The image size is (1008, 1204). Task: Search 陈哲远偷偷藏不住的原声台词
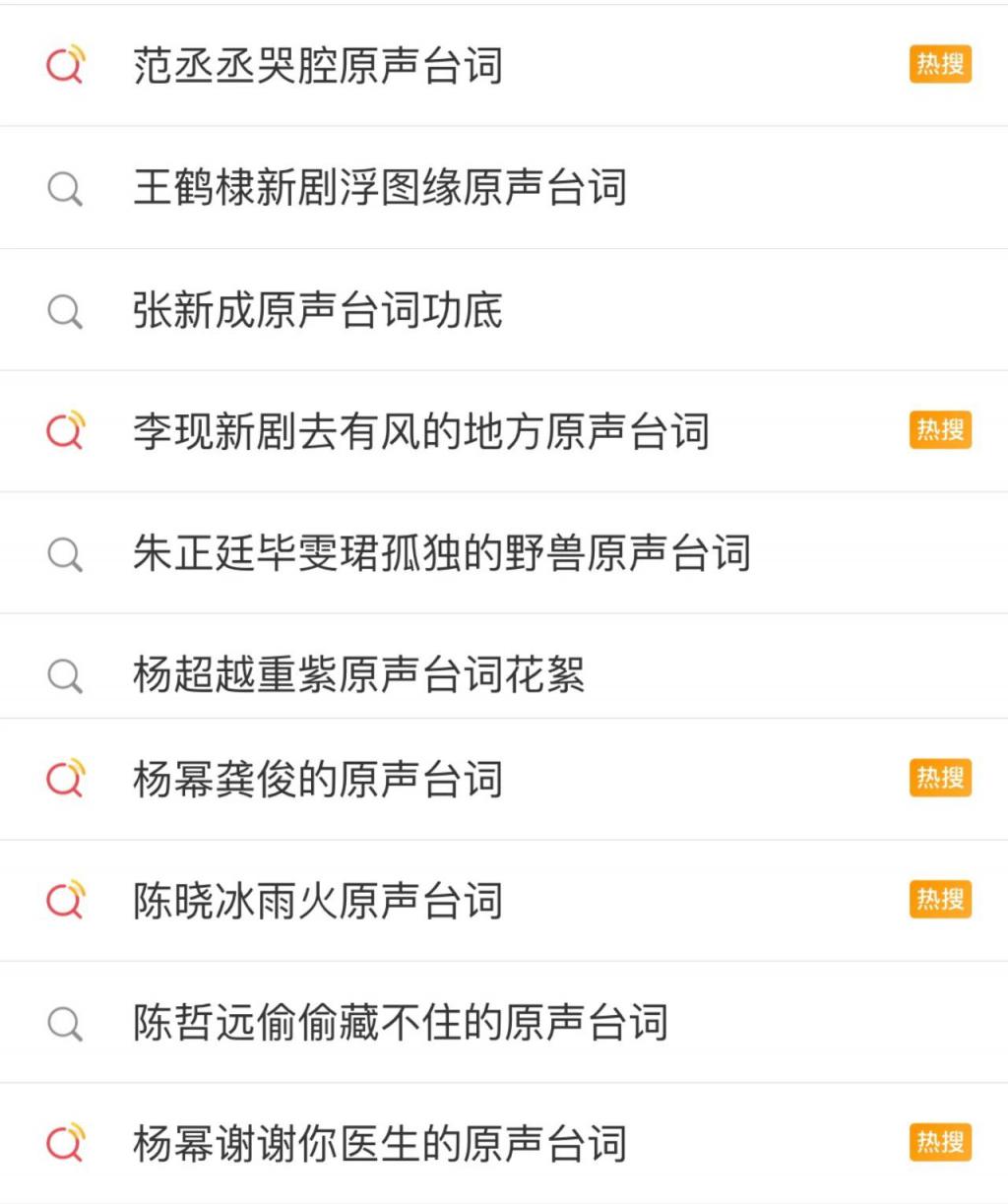400,1023
